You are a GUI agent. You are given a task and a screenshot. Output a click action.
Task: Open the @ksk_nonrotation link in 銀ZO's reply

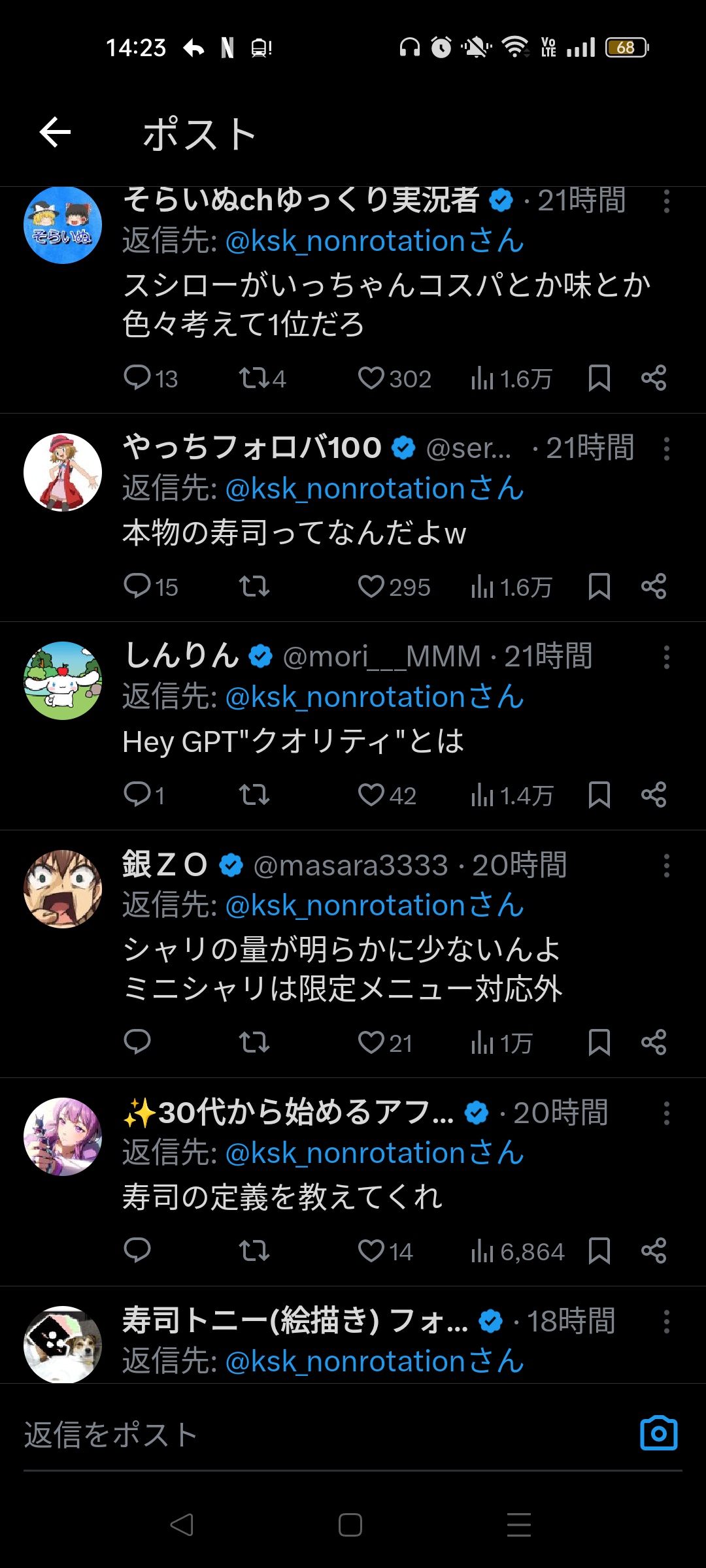345,906
